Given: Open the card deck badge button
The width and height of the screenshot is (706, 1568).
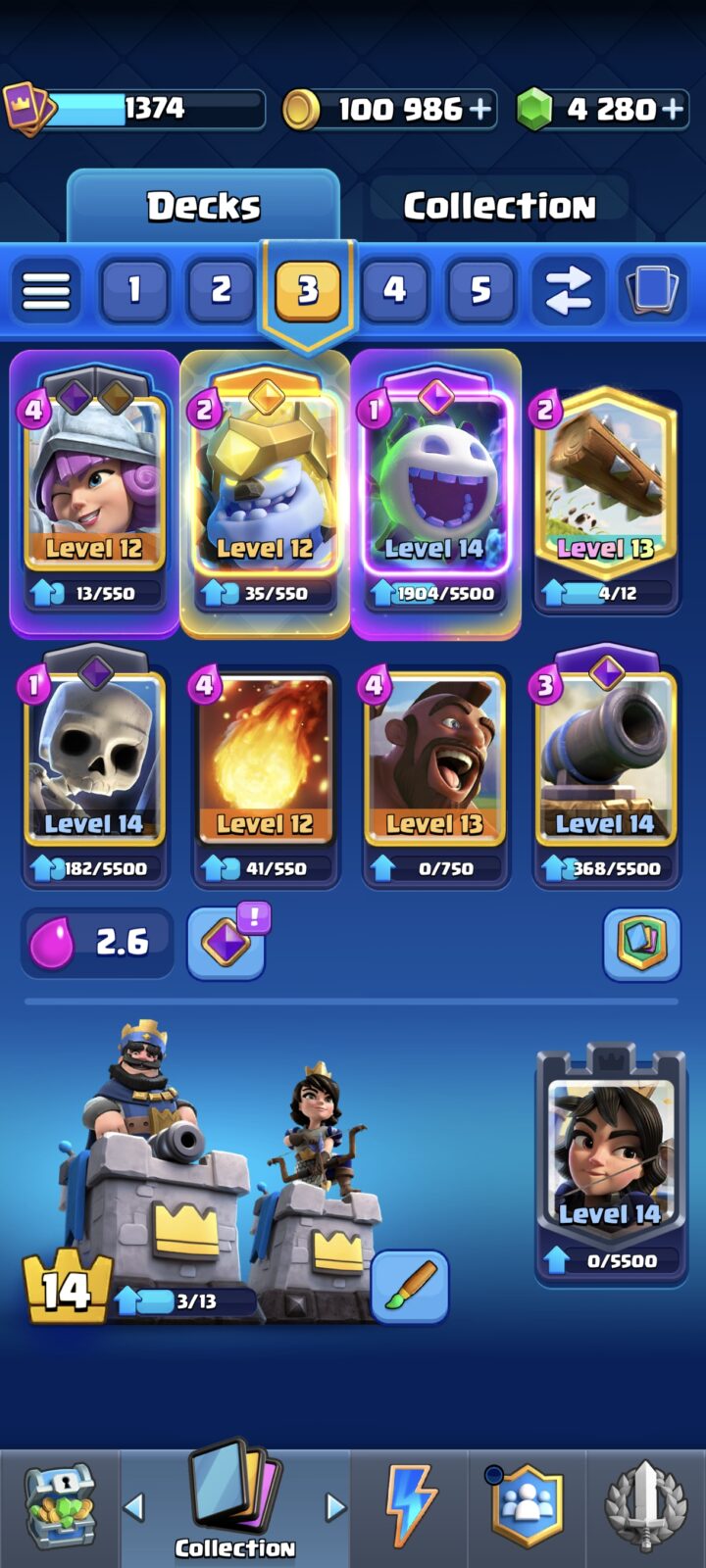Looking at the screenshot, I should (641, 944).
